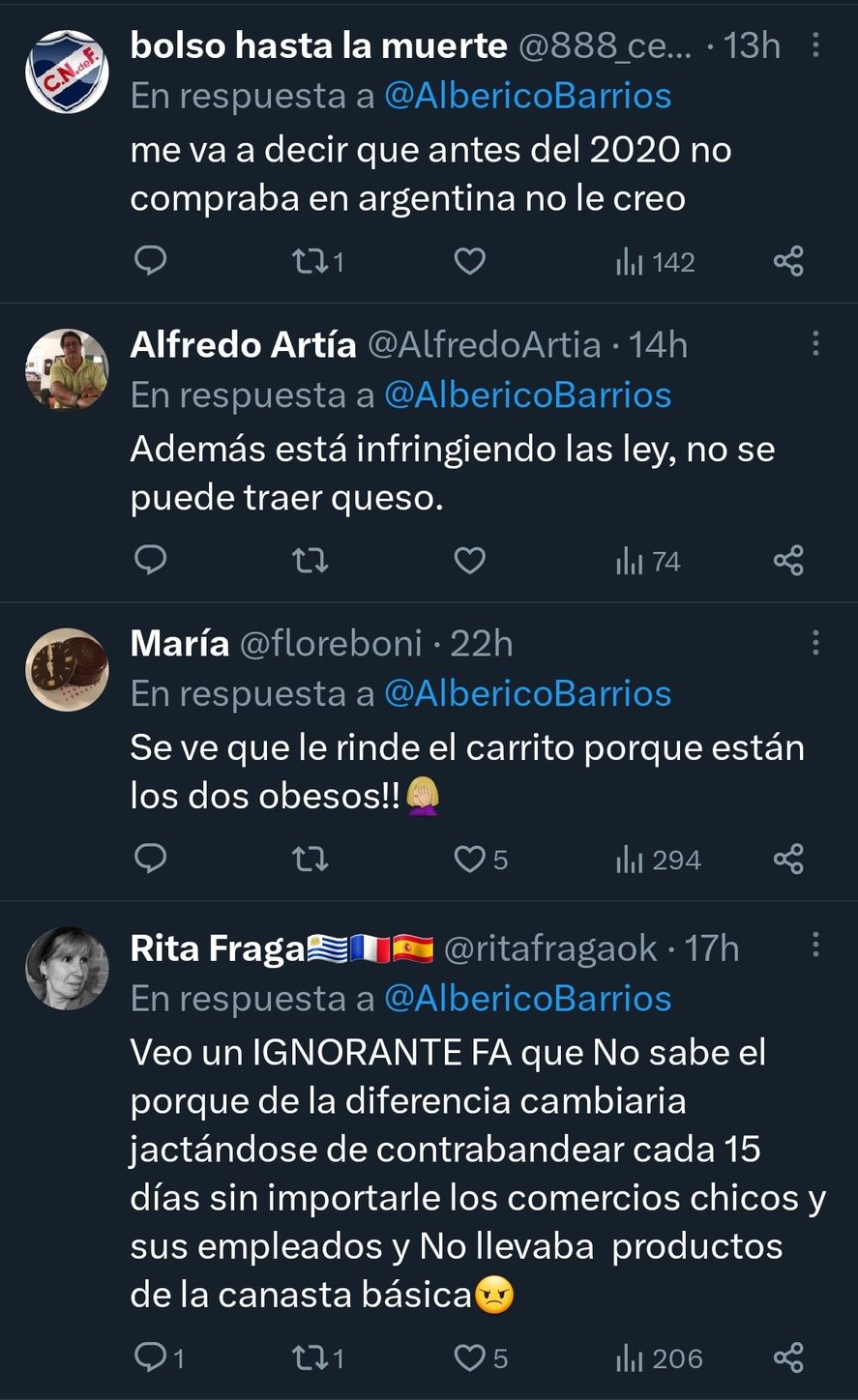Open bolso hasta la muerte's profile name
This screenshot has height=1400, width=858.
pyautogui.click(x=319, y=44)
